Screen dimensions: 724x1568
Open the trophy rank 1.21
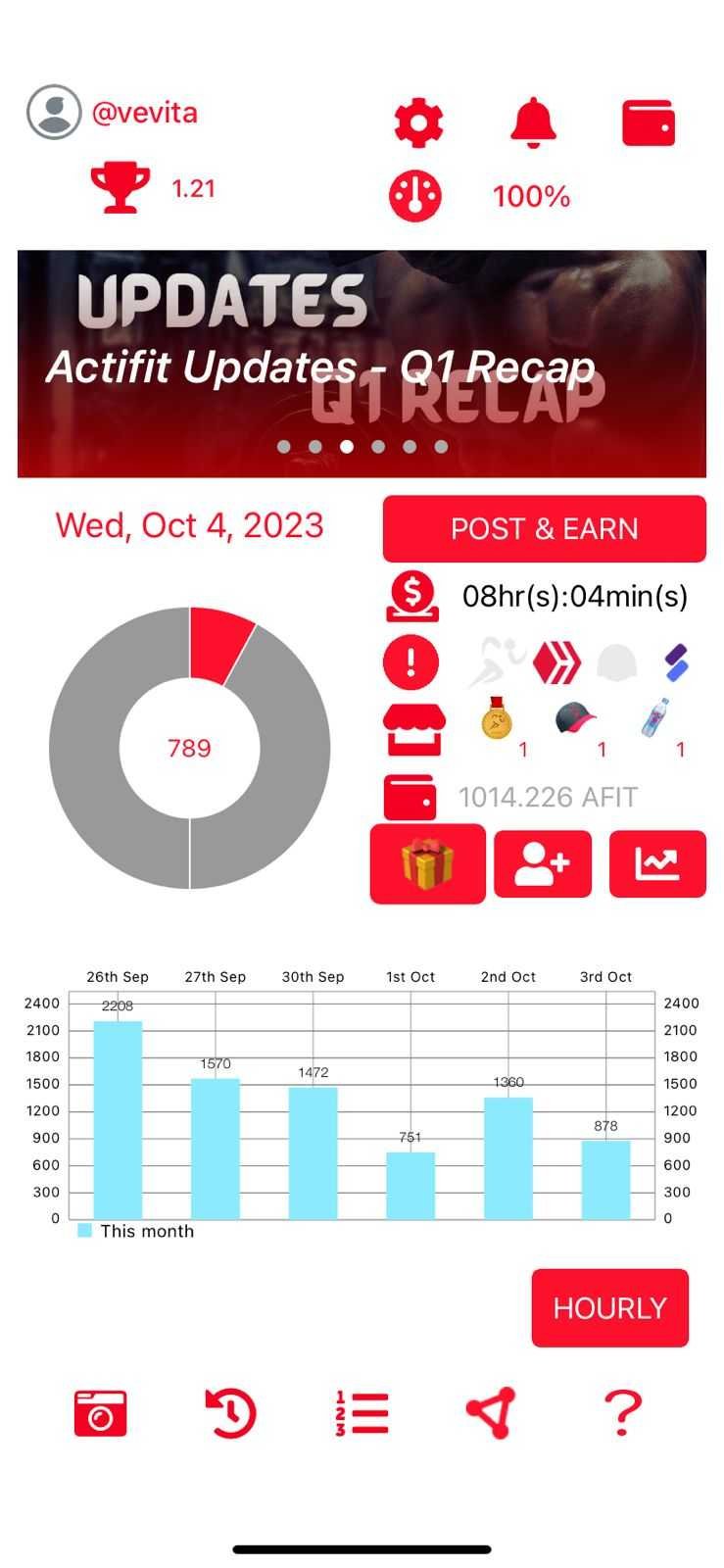click(x=121, y=188)
